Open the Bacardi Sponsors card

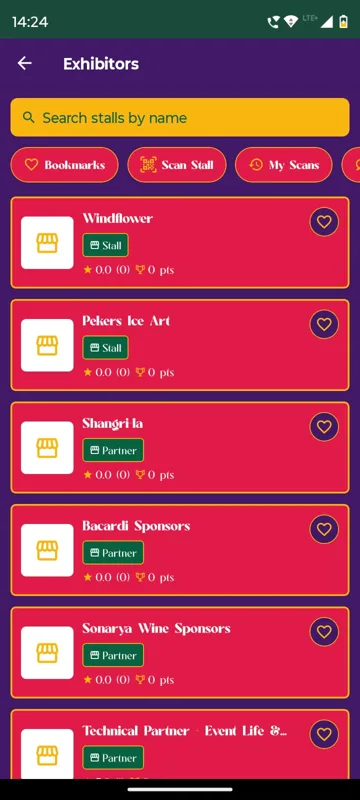pos(180,550)
